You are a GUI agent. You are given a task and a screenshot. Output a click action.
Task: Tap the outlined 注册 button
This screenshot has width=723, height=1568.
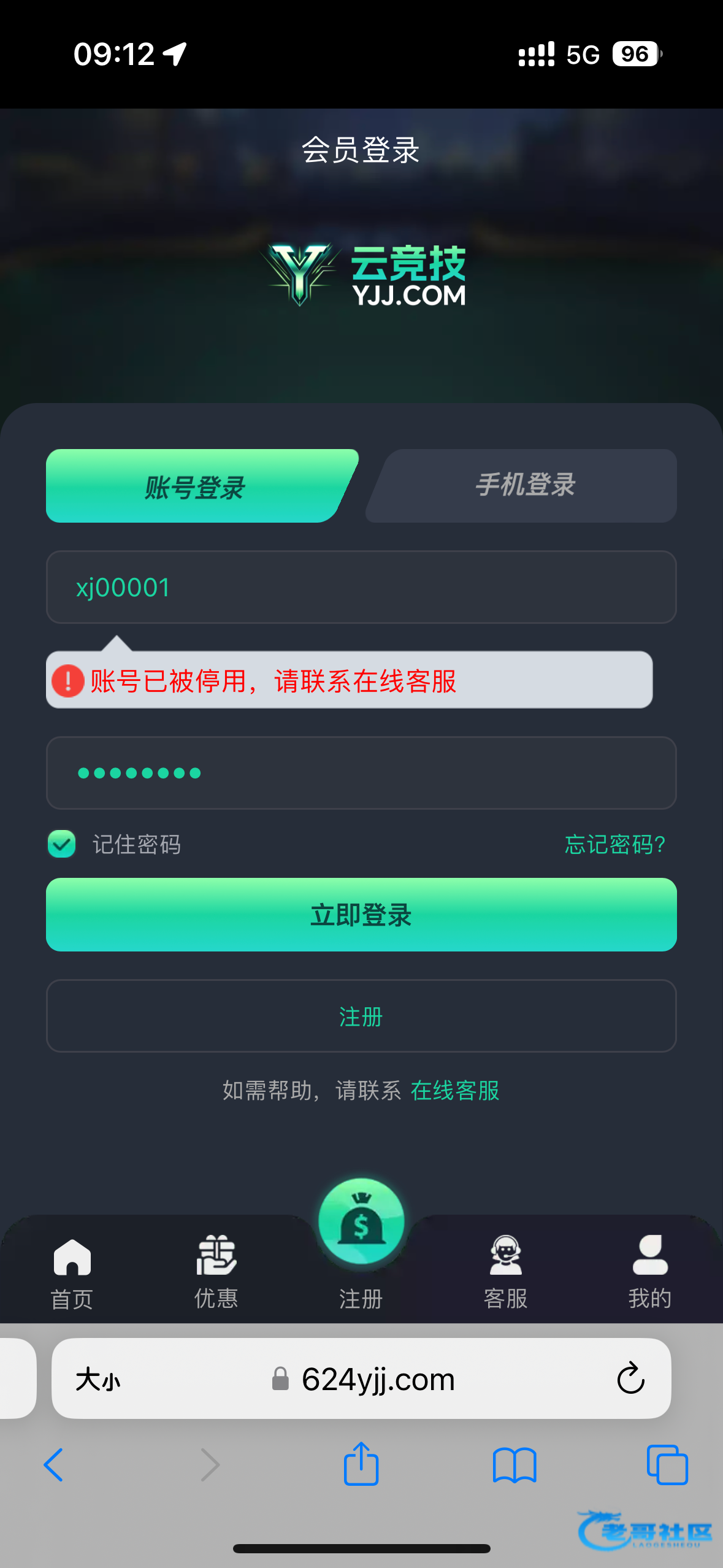[361, 1016]
